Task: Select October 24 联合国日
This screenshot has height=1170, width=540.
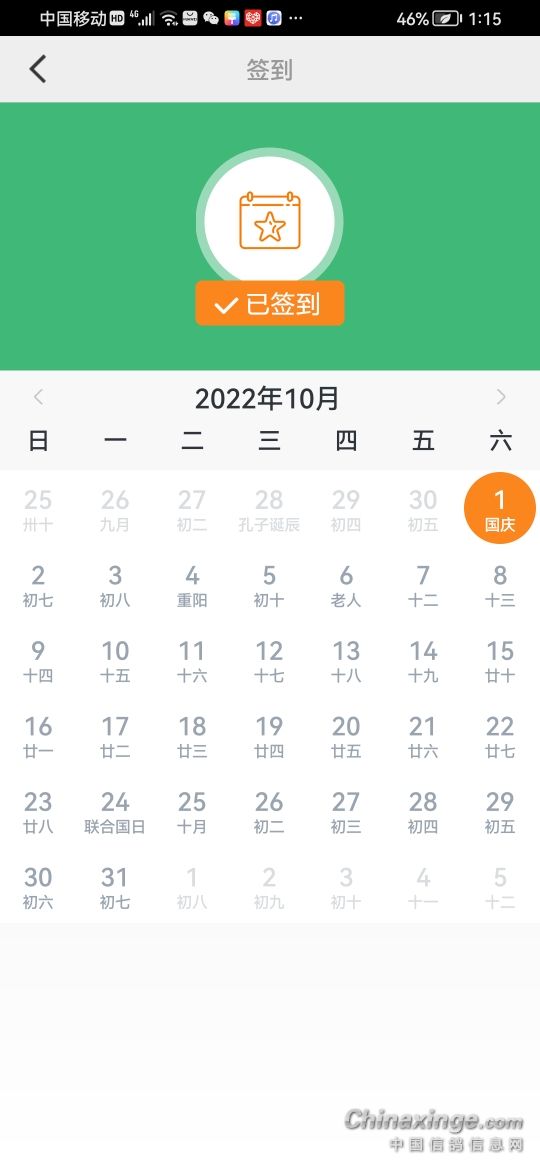Action: [115, 812]
